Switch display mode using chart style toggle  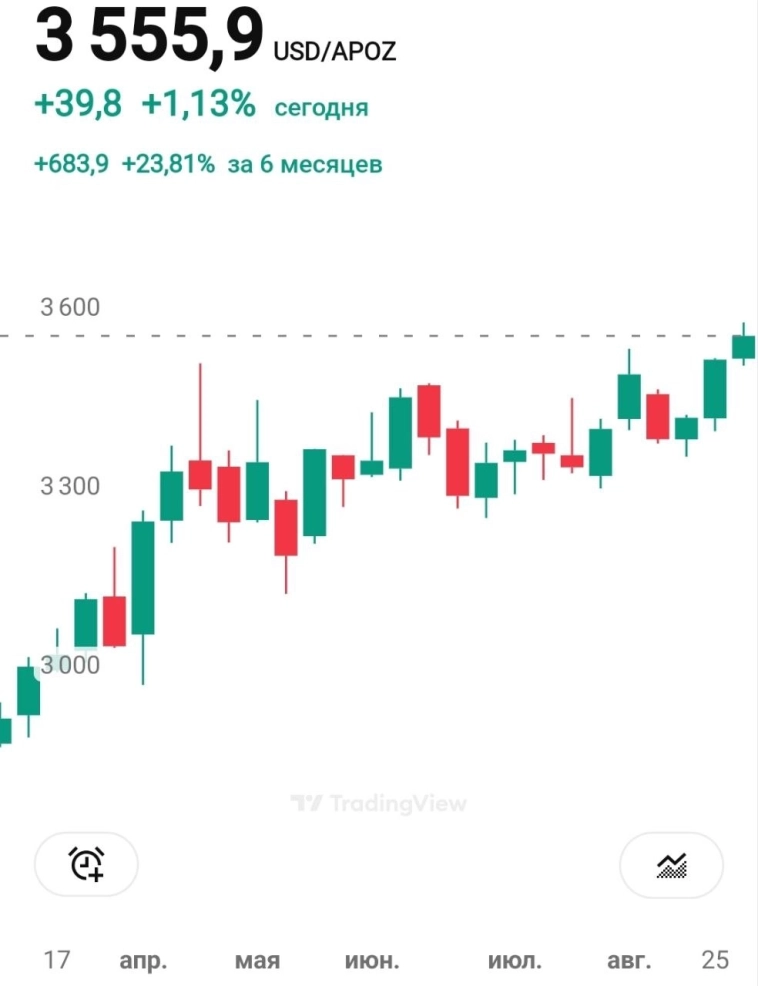coord(671,864)
